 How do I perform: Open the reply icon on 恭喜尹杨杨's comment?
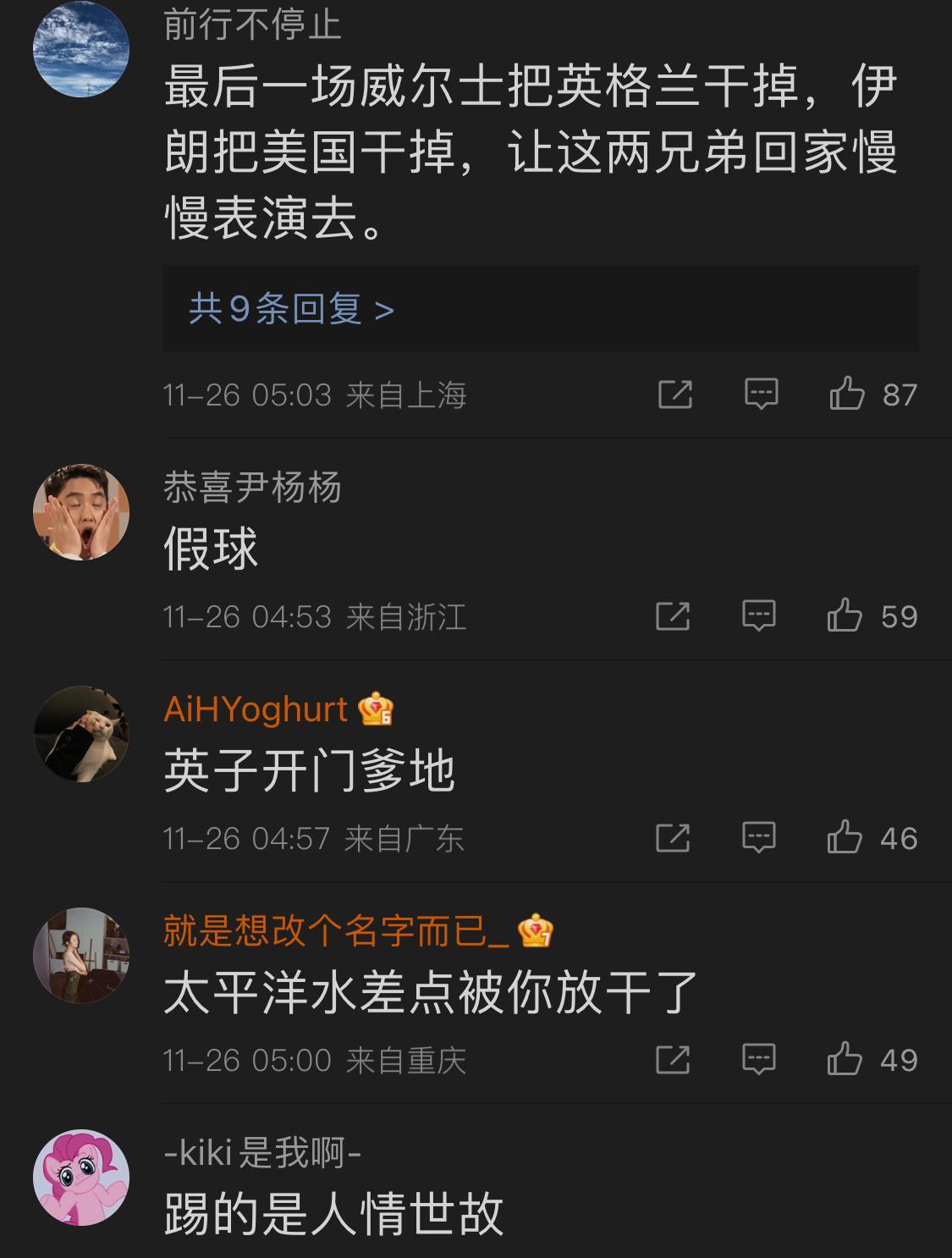(759, 617)
